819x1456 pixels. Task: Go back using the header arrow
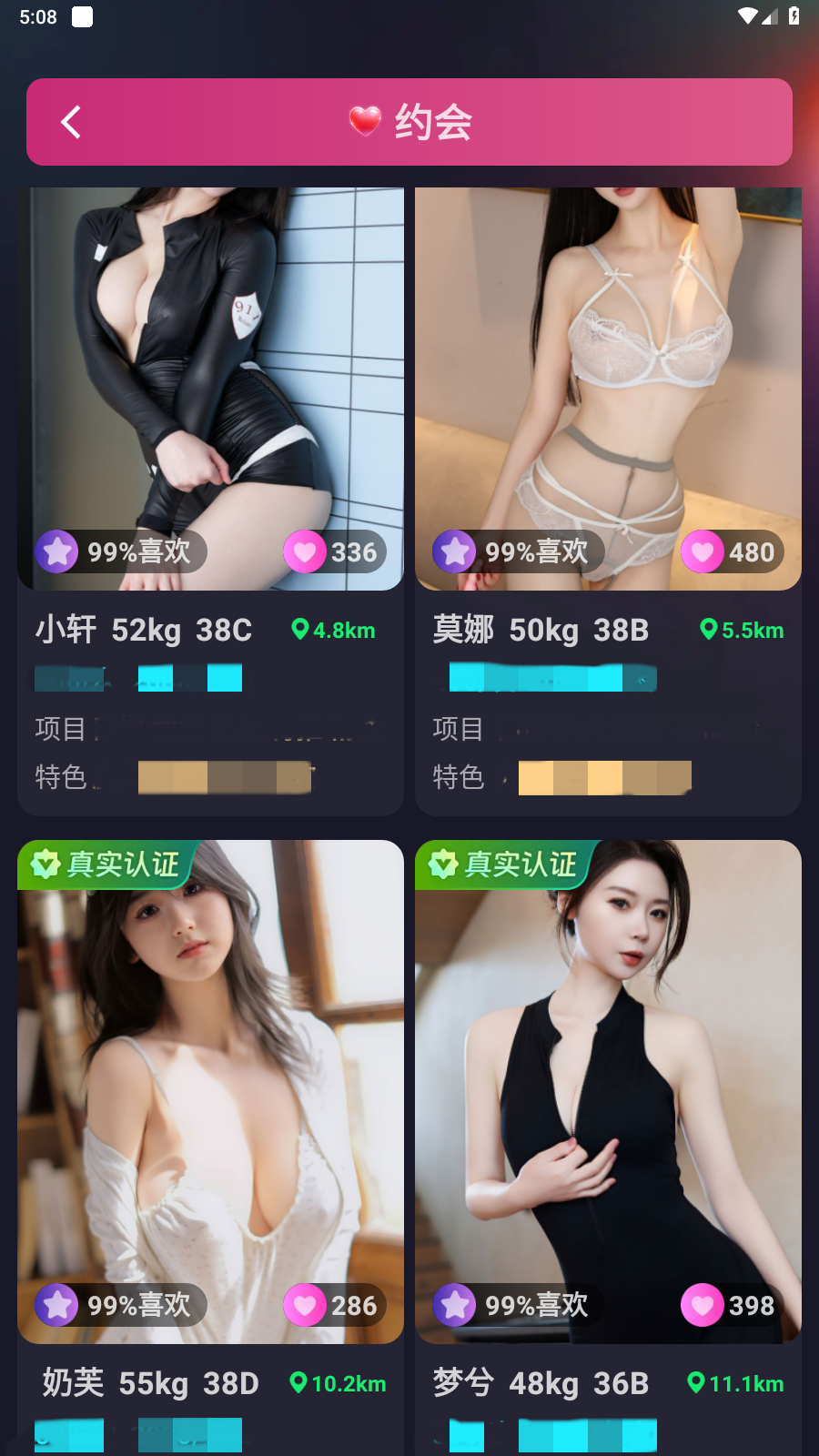(71, 122)
